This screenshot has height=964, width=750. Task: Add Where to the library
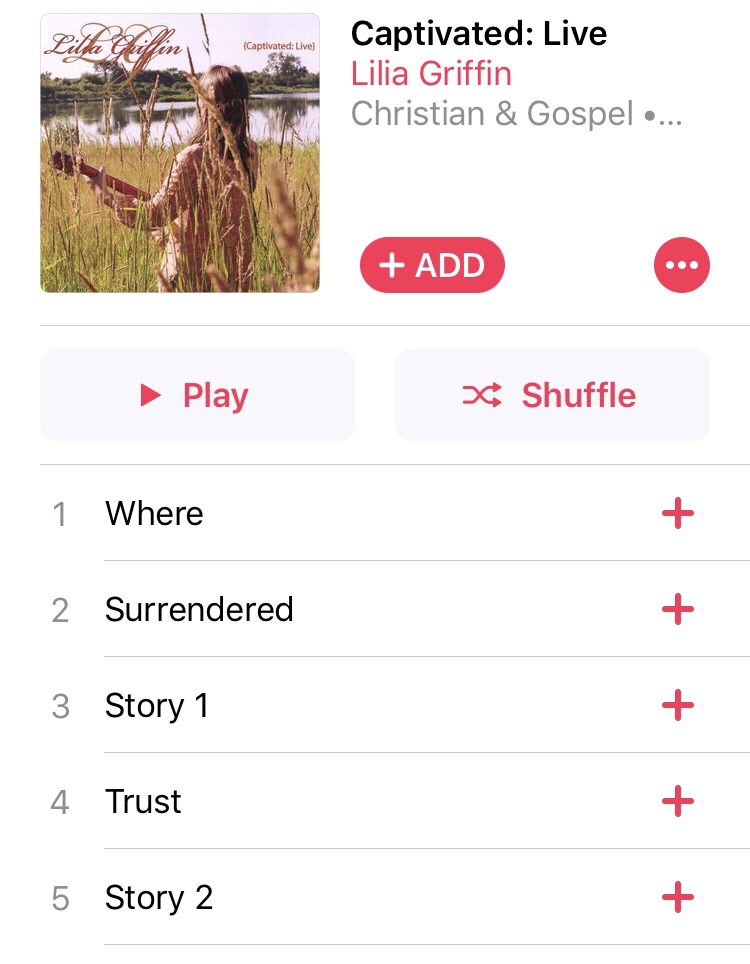point(677,513)
